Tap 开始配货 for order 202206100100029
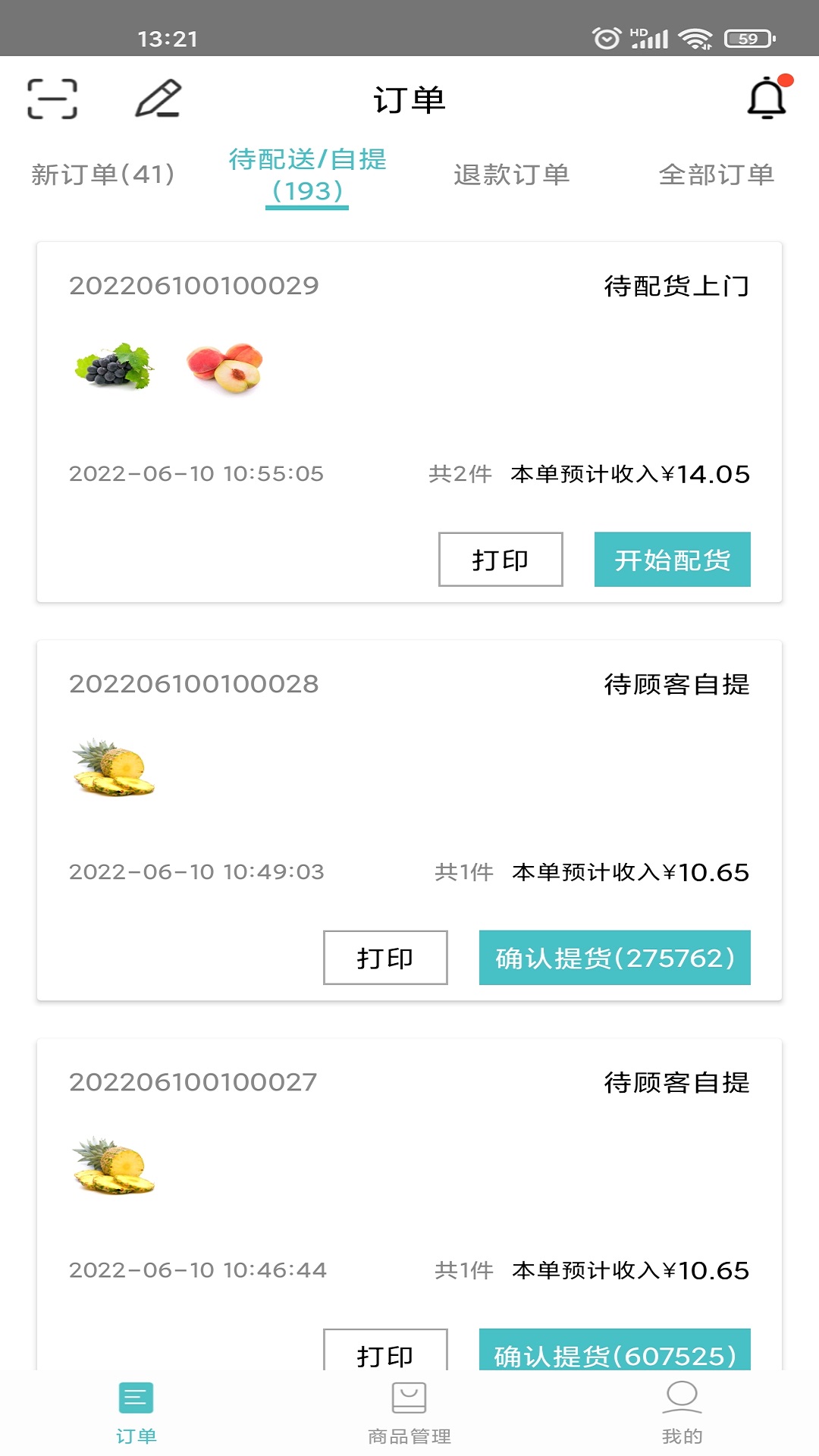This screenshot has height=1456, width=819. click(672, 560)
